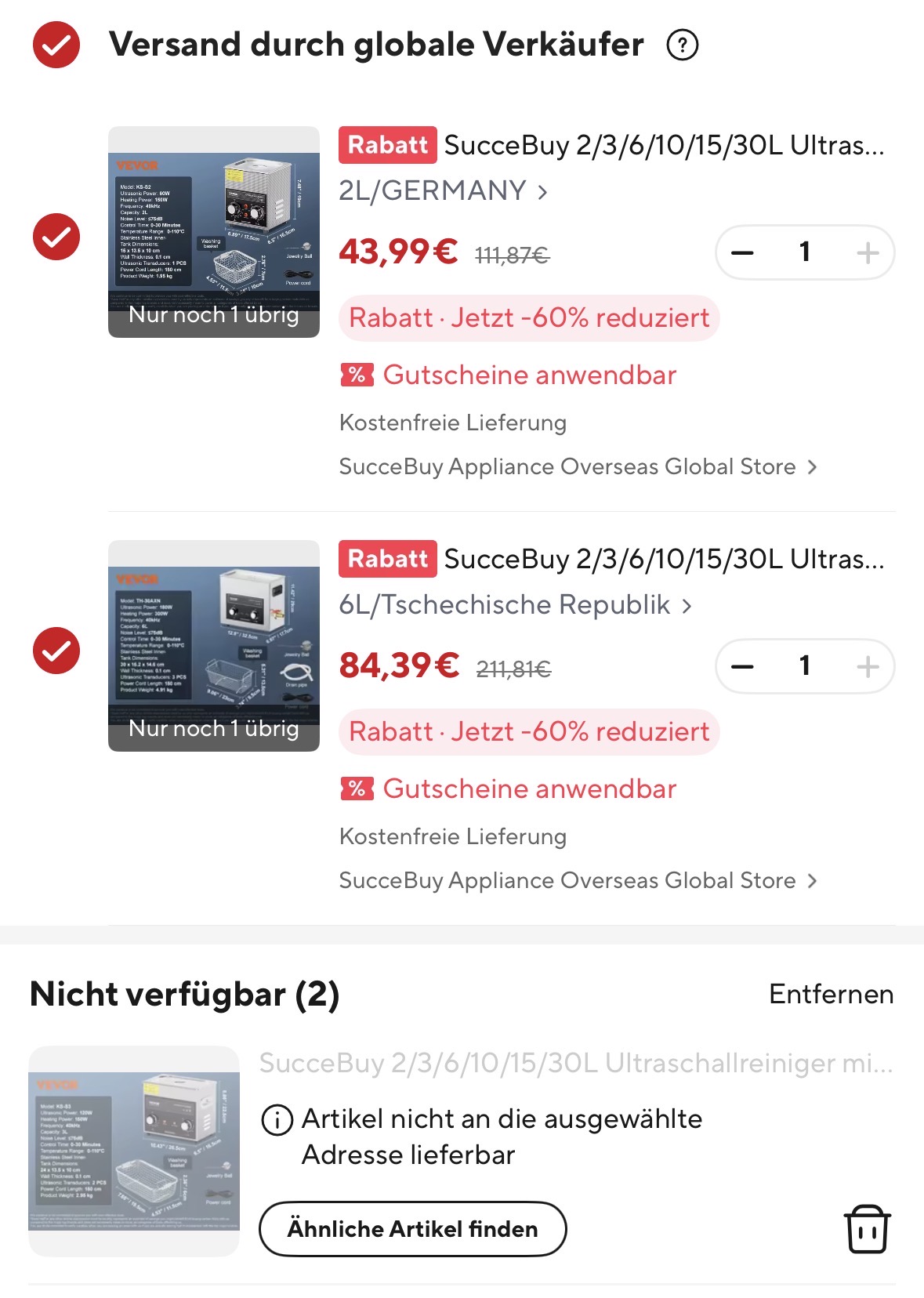Screen dimensions: 924x1298
Task: Increase quantity of the 84,39€ item
Action: pos(868,666)
